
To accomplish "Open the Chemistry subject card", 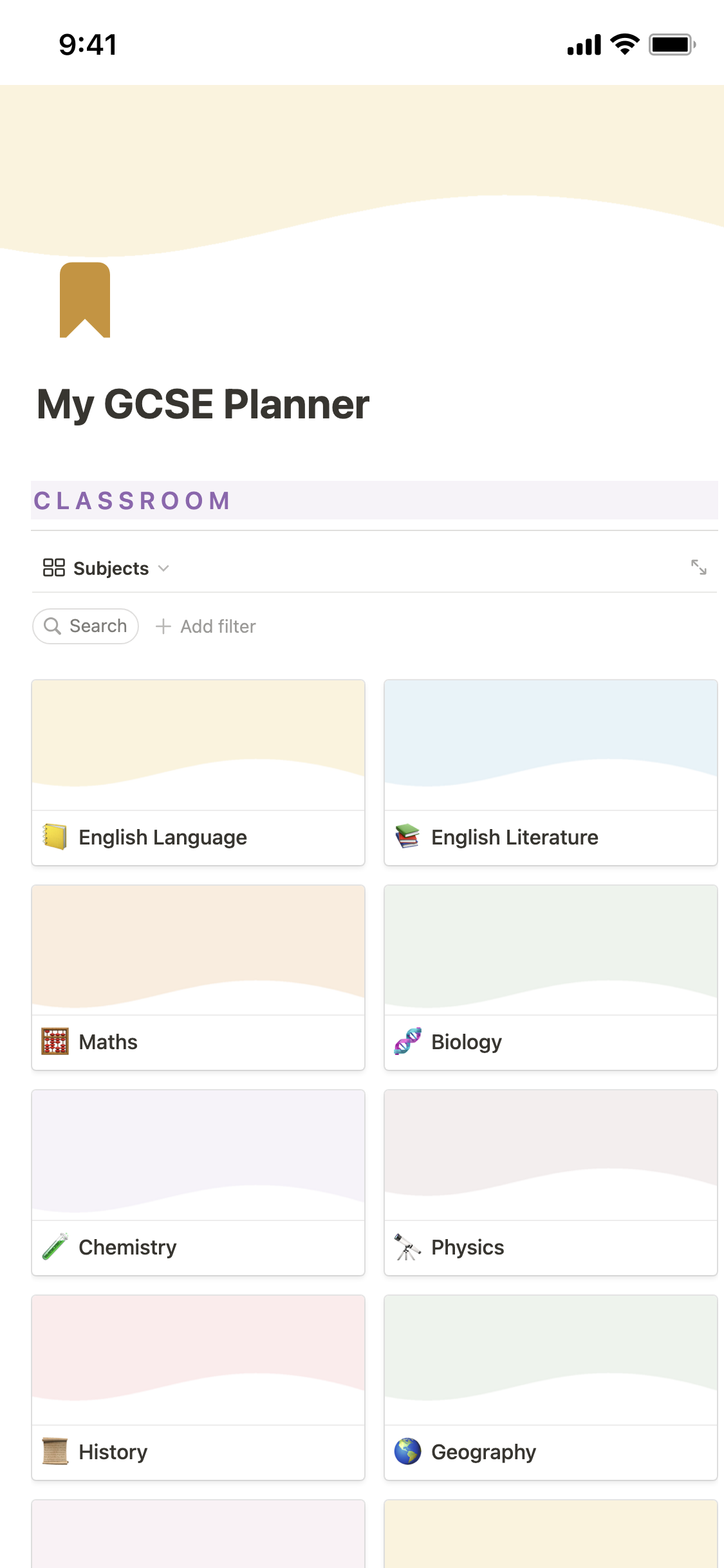I will 198,1182.
